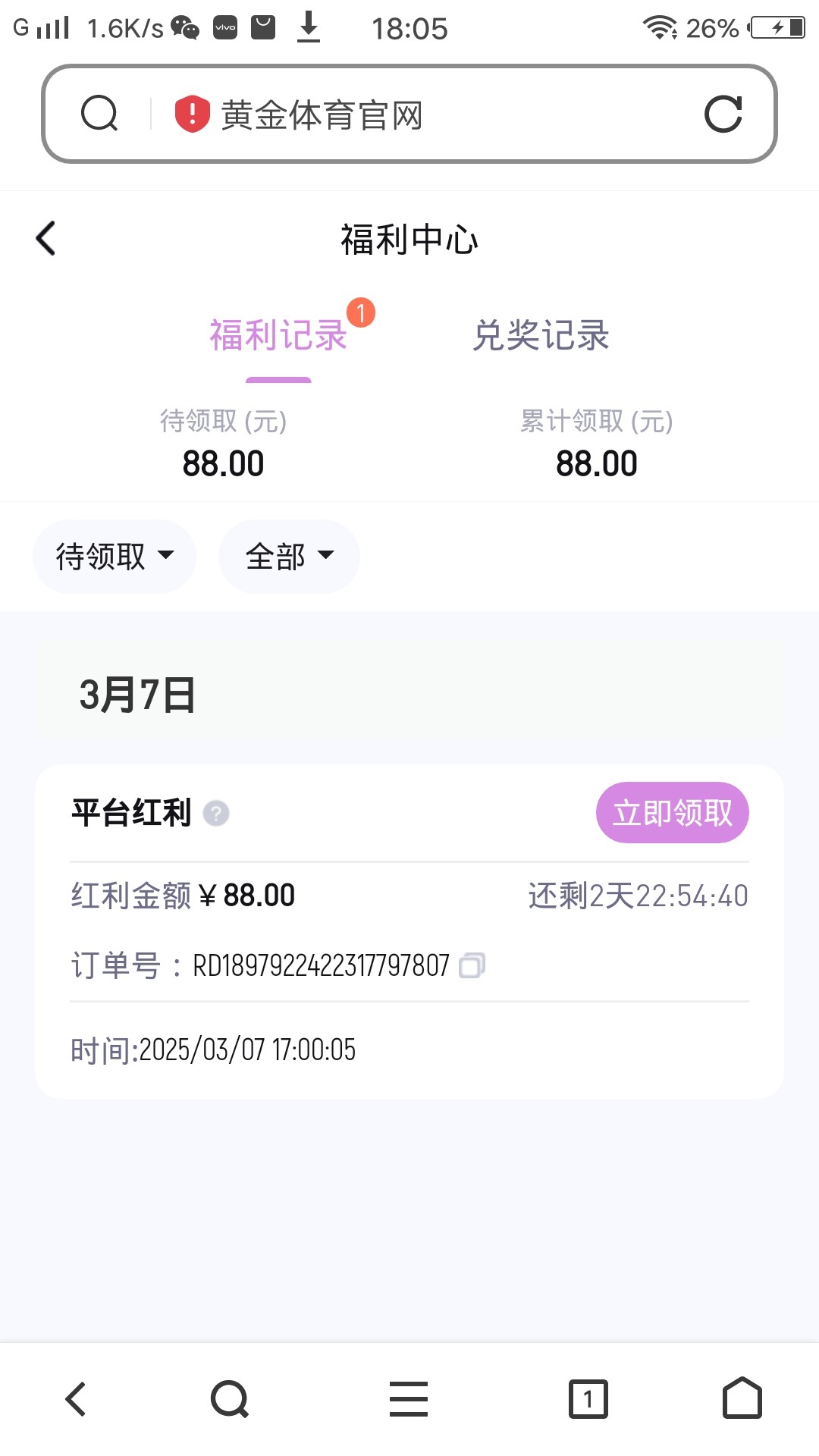Open the help icon beside 平台红利

[216, 814]
